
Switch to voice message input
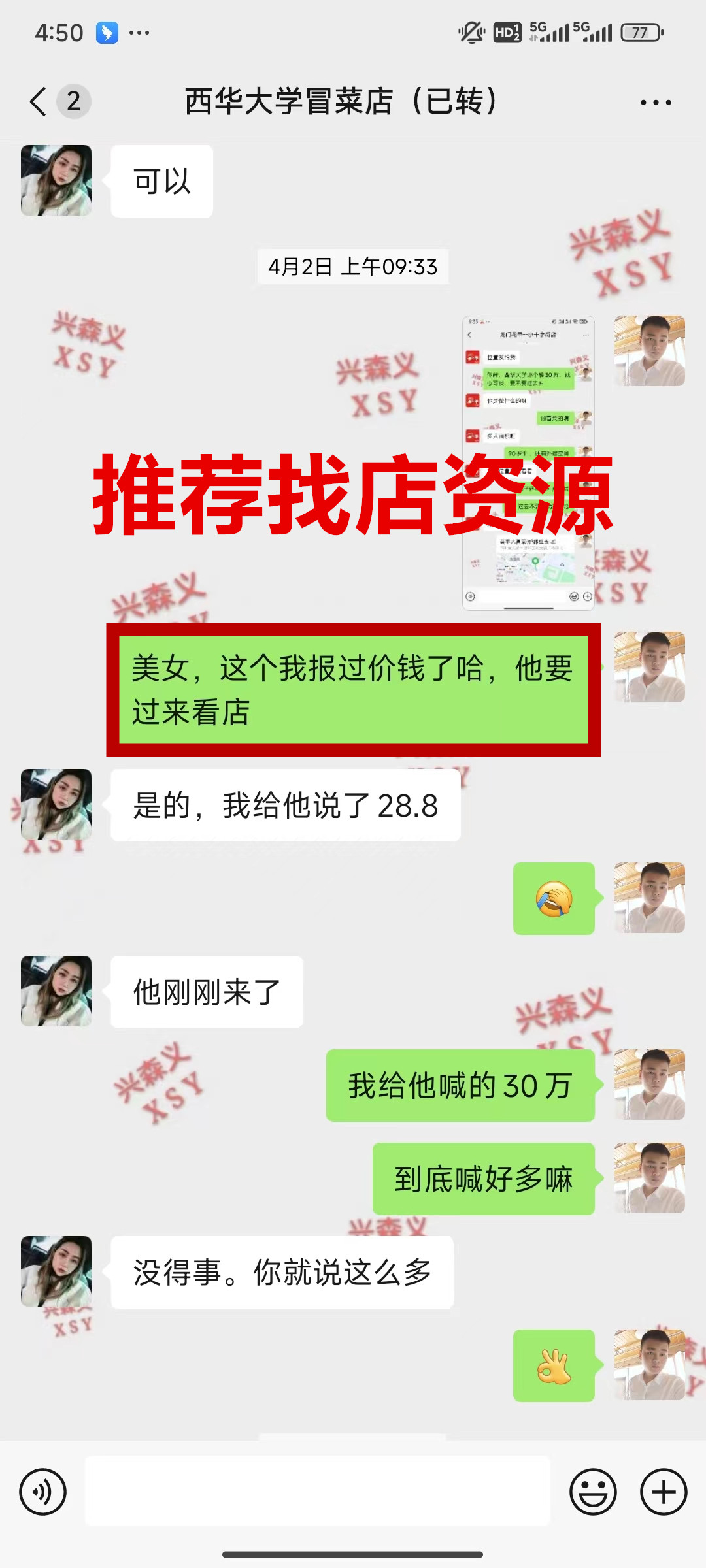[43, 1492]
